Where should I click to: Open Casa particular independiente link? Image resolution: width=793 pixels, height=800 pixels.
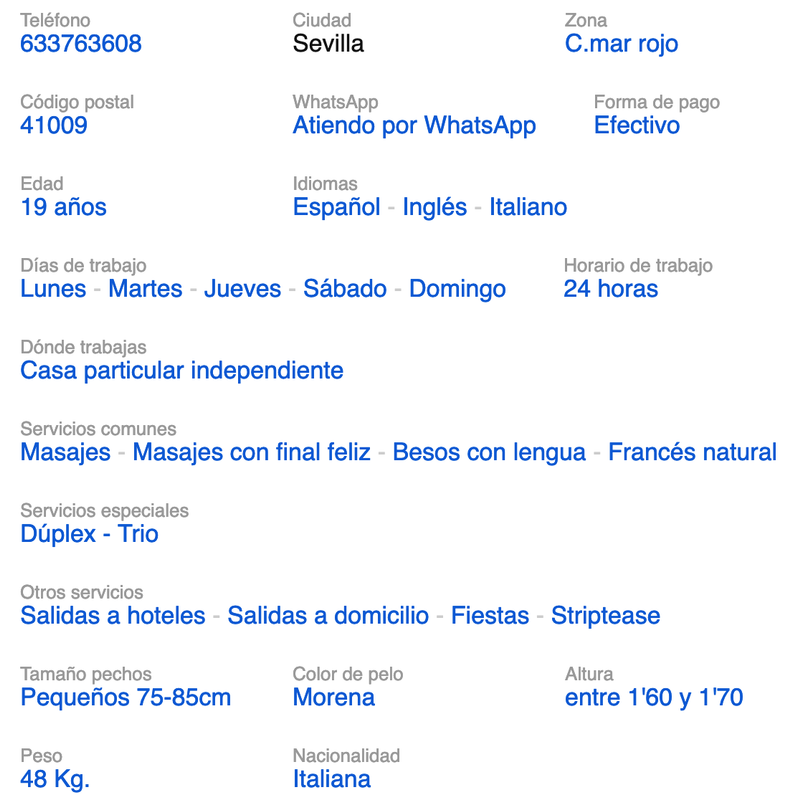[182, 370]
